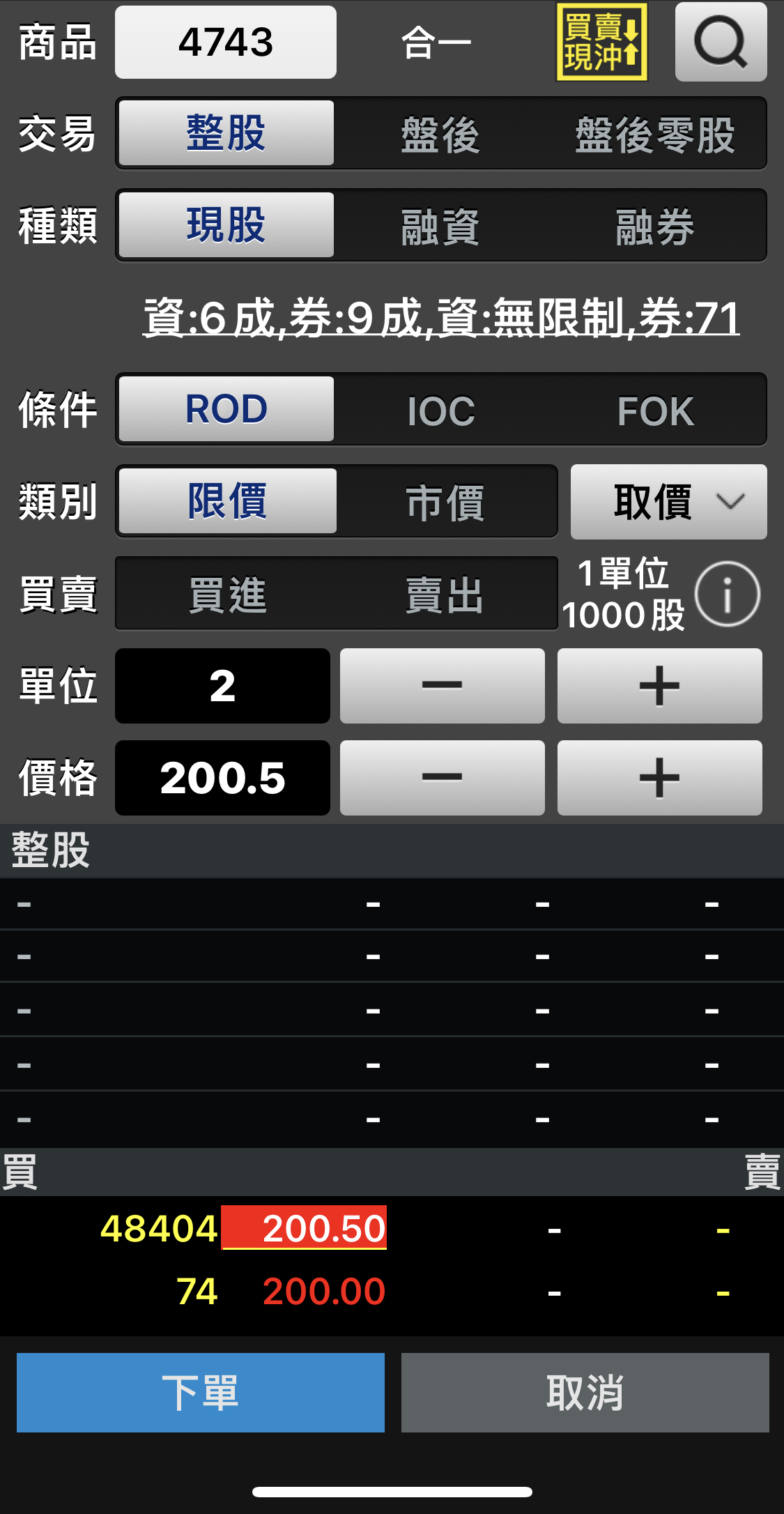Increase 單位 with the plus button
This screenshot has width=784, height=1514.
click(x=659, y=686)
